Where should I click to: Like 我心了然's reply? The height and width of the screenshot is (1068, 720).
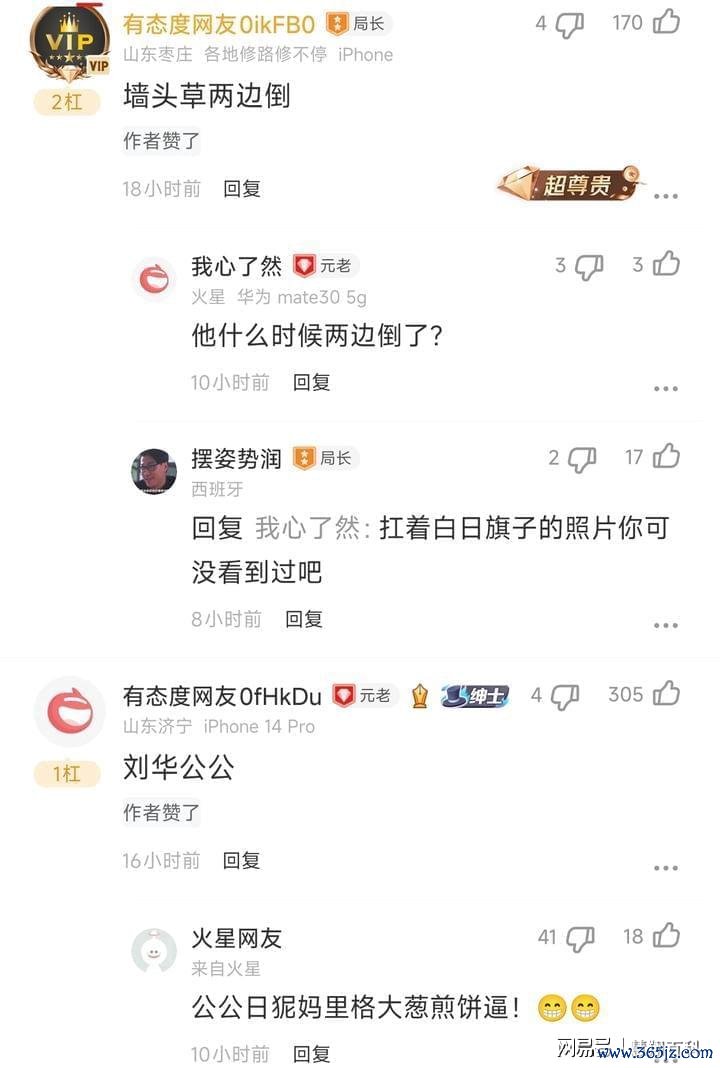[667, 264]
